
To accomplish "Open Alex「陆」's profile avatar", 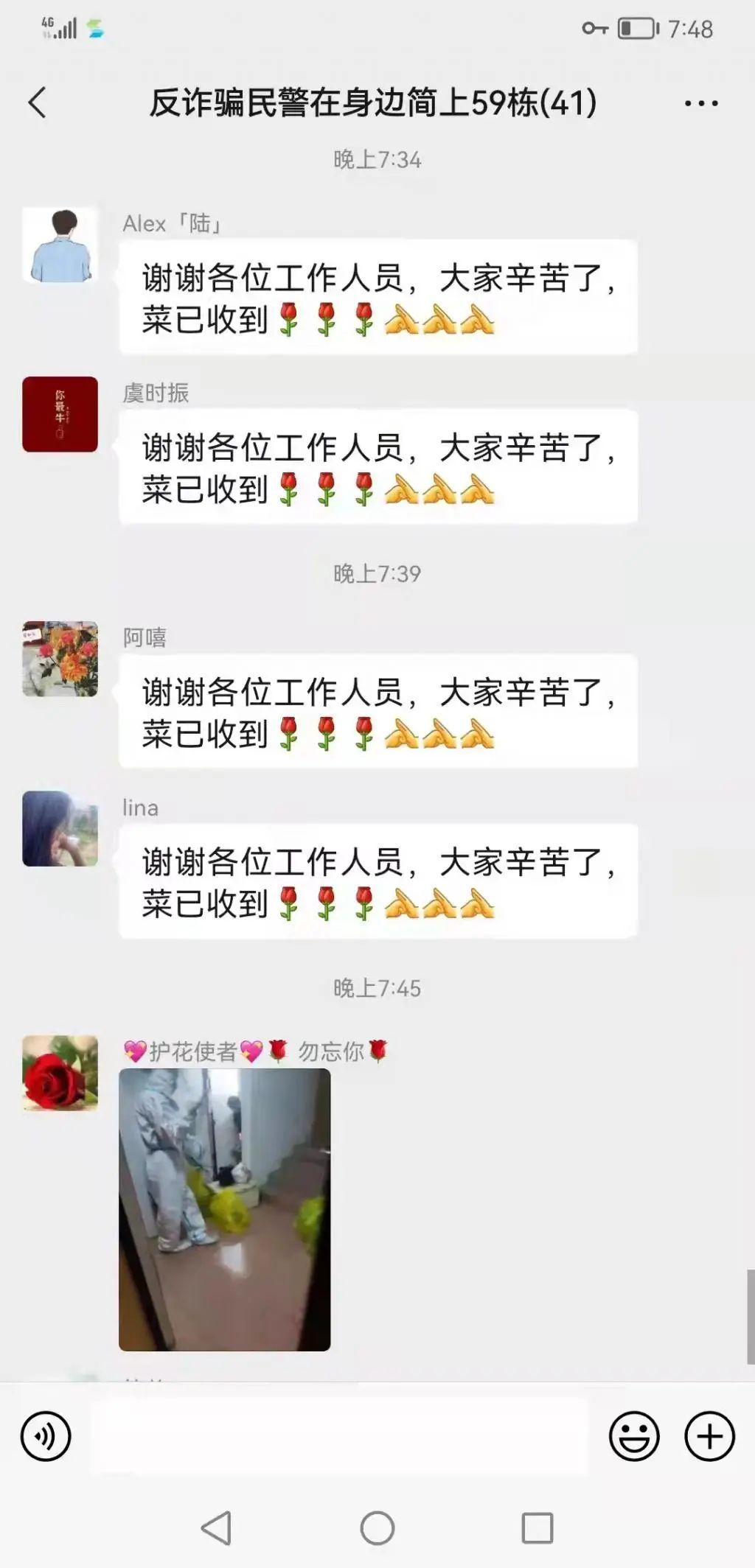I will tap(60, 245).
